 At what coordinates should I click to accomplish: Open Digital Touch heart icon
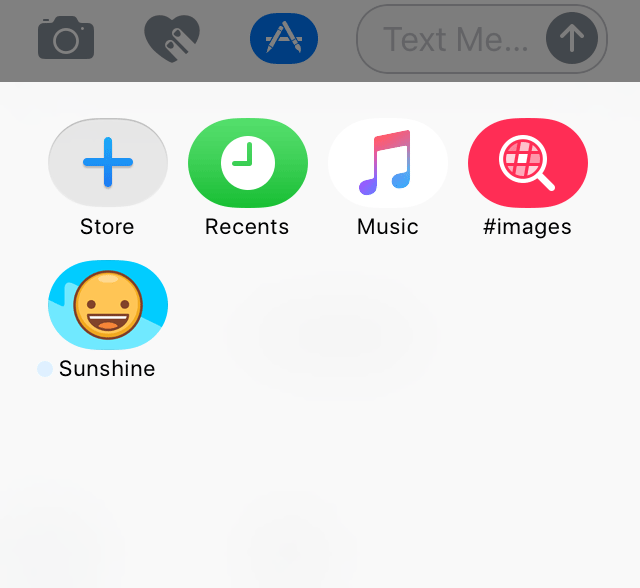point(172,38)
